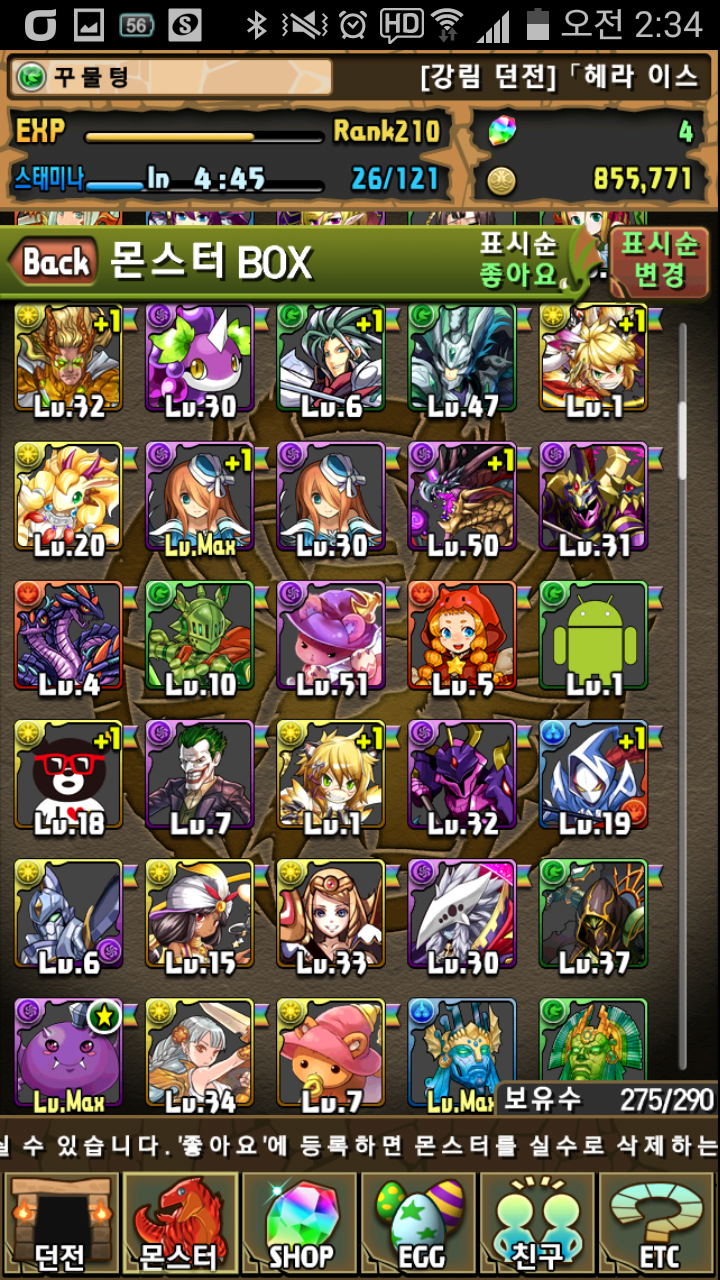Switch to the 몬스터 tab

coord(180,1225)
